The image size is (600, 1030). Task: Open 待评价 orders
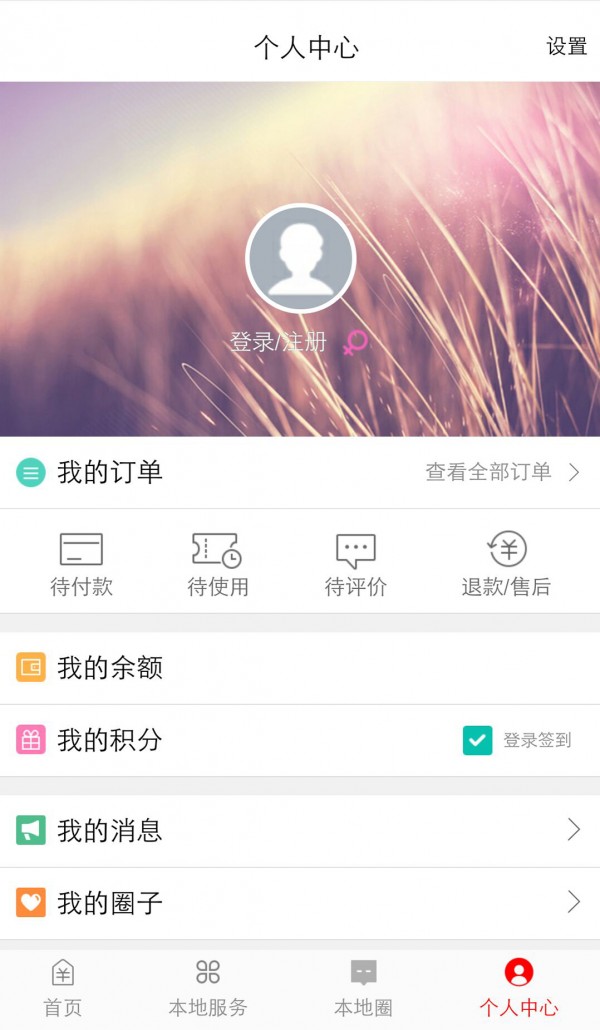click(355, 564)
